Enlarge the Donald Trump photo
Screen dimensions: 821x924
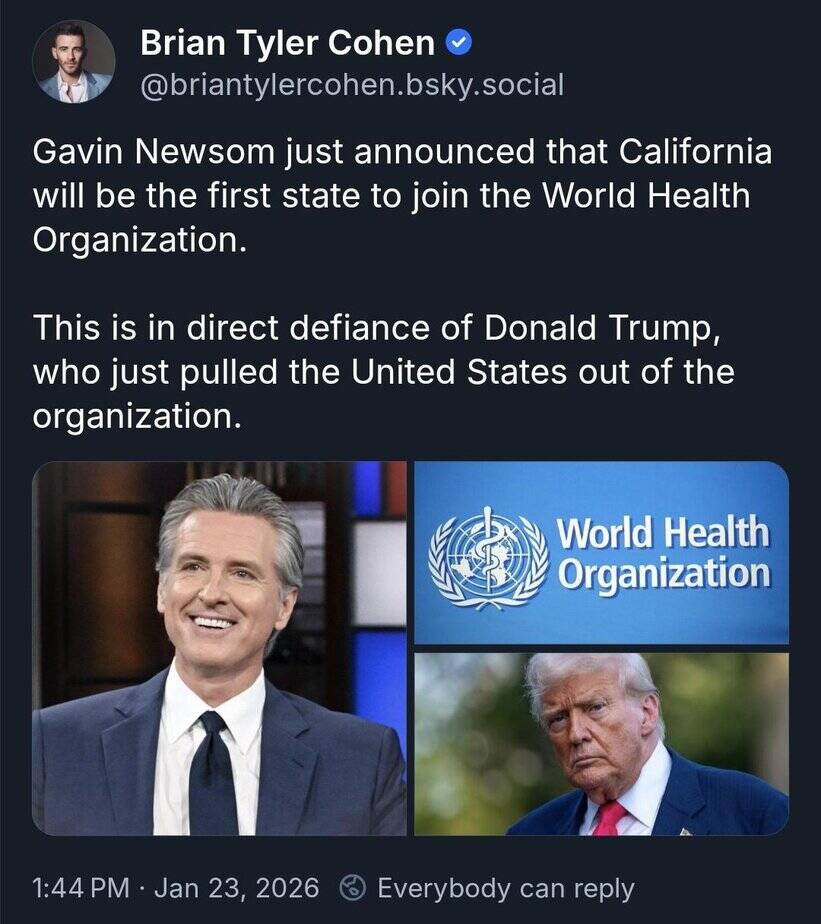click(601, 744)
